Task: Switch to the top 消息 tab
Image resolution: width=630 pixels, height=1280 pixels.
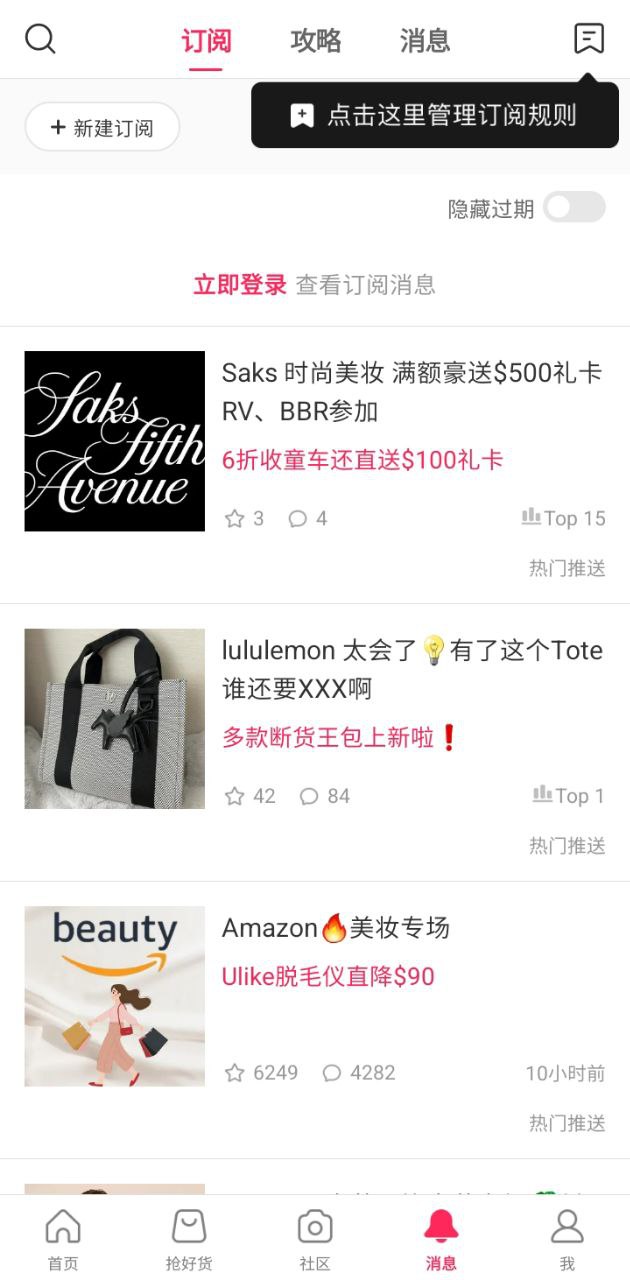Action: pos(425,41)
